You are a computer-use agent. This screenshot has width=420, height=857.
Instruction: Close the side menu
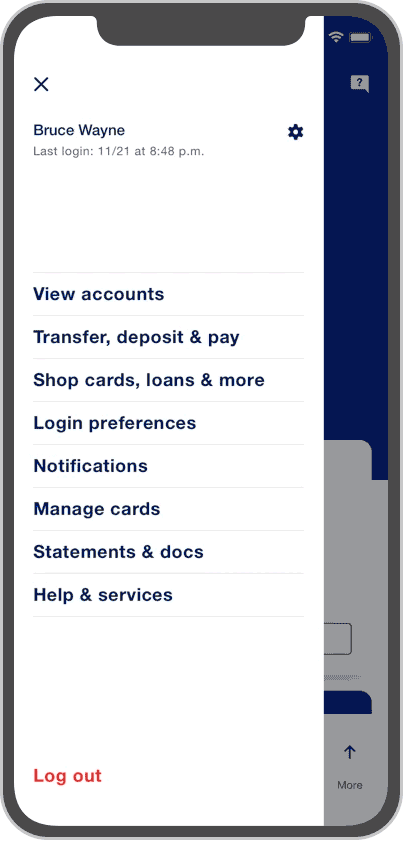(x=41, y=84)
